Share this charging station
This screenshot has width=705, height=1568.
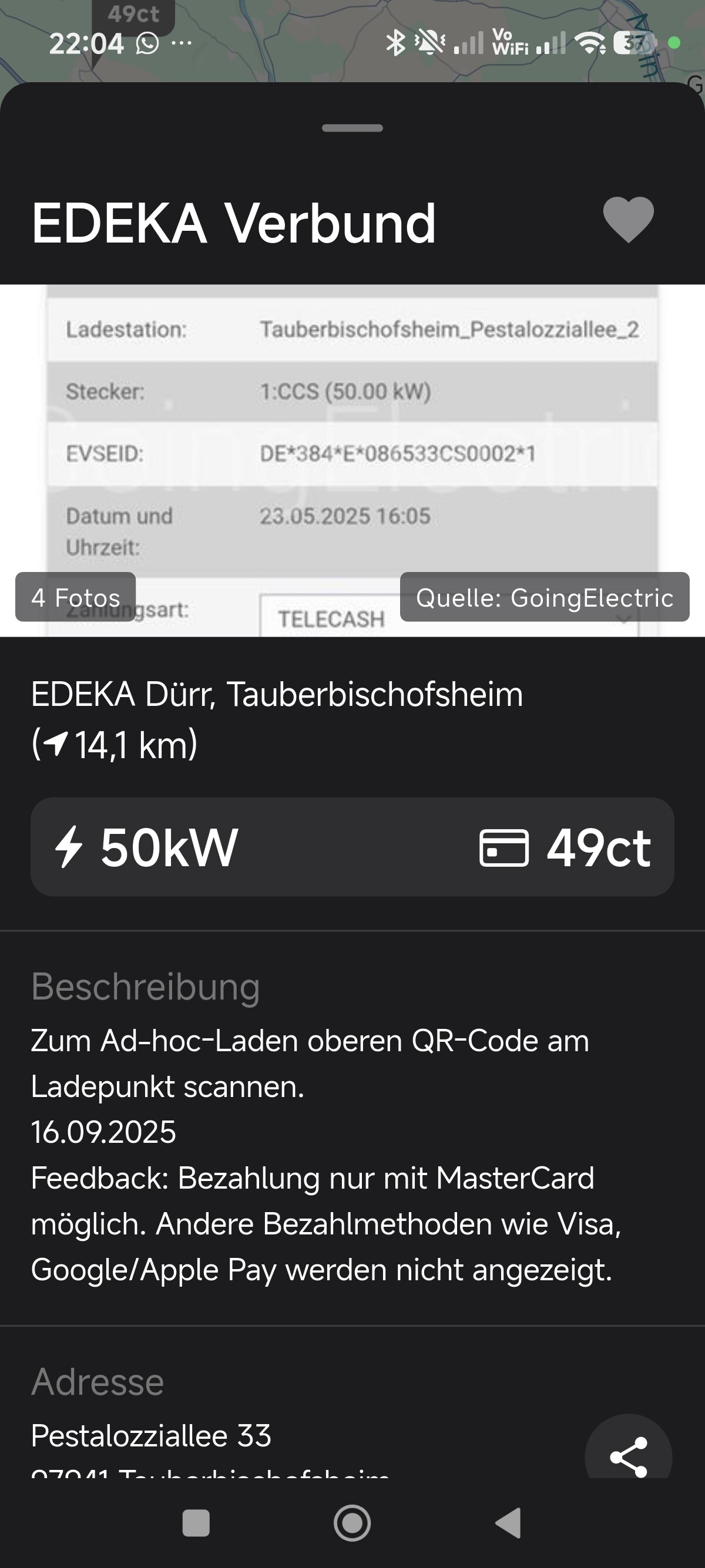(628, 1456)
